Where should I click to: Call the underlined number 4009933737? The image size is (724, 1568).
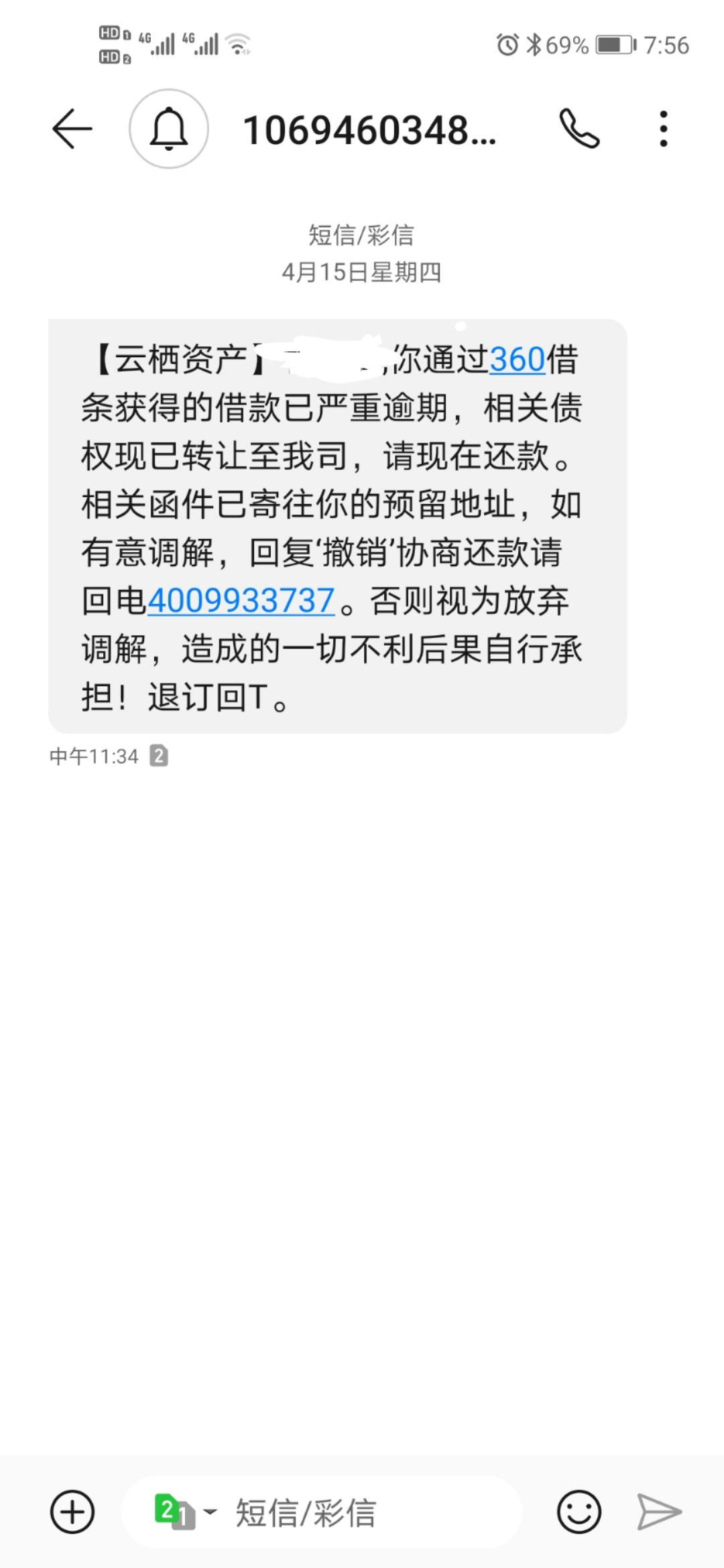243,601
